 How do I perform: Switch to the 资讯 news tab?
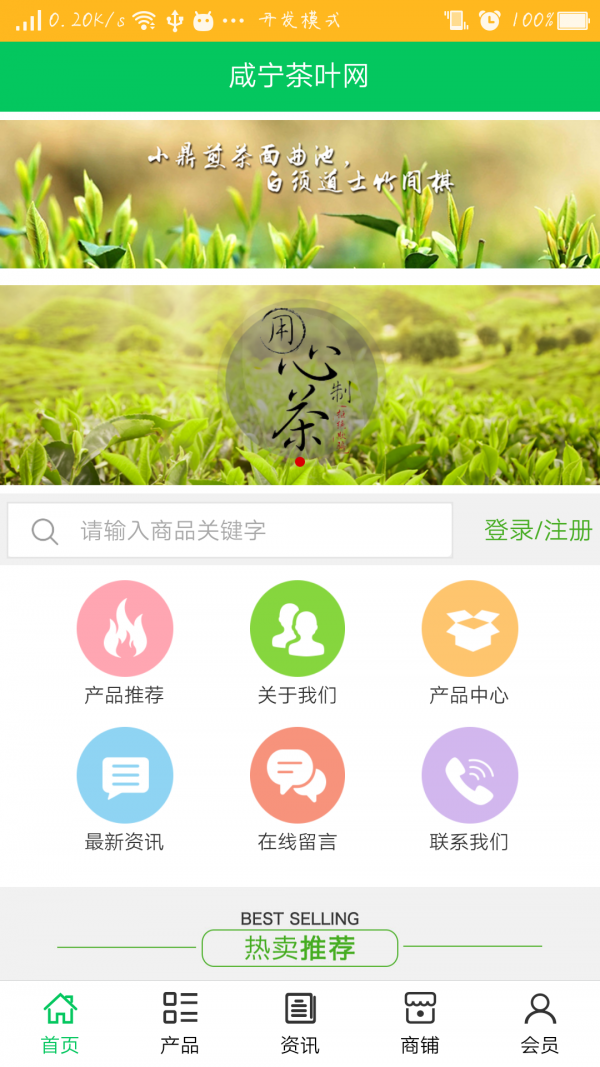coord(300,1023)
